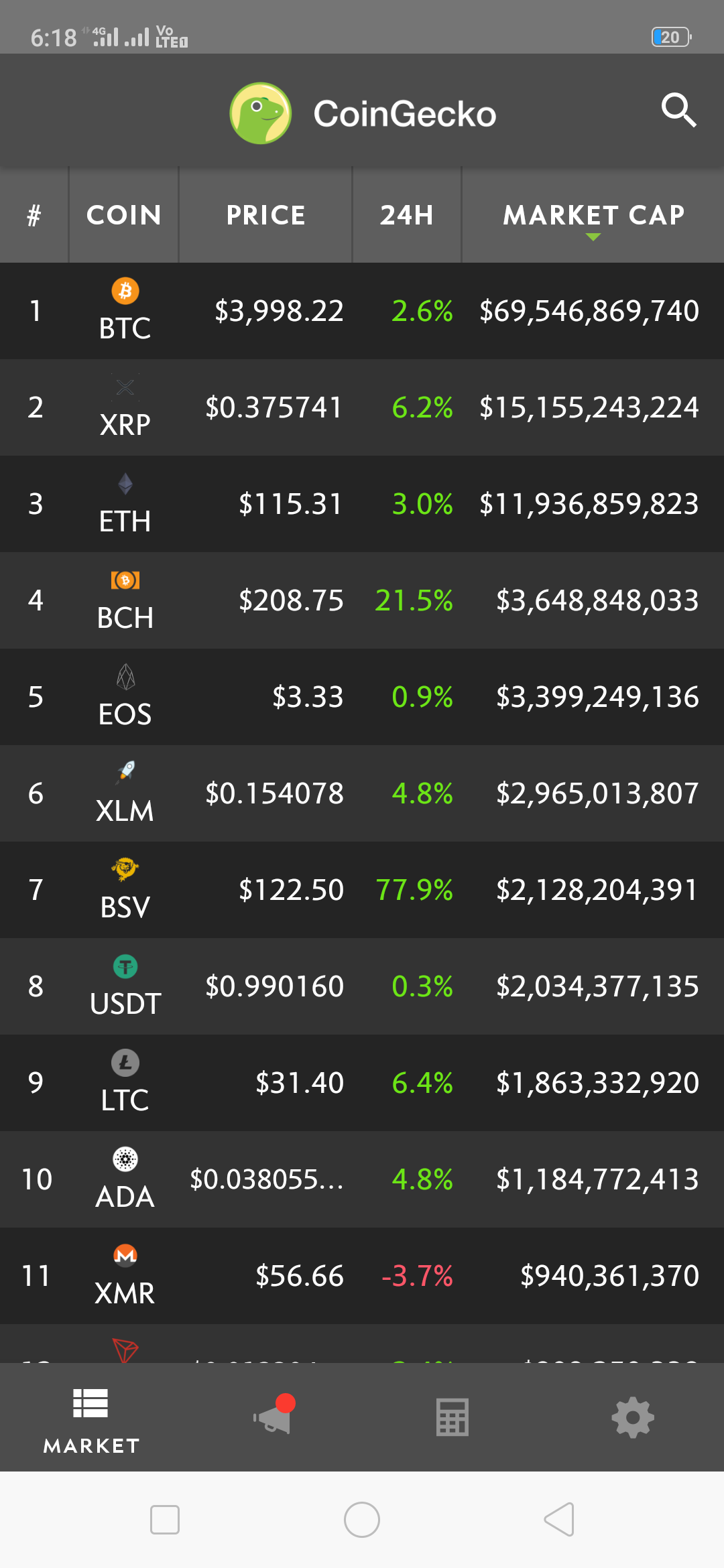Sort list by Price header

tap(265, 215)
